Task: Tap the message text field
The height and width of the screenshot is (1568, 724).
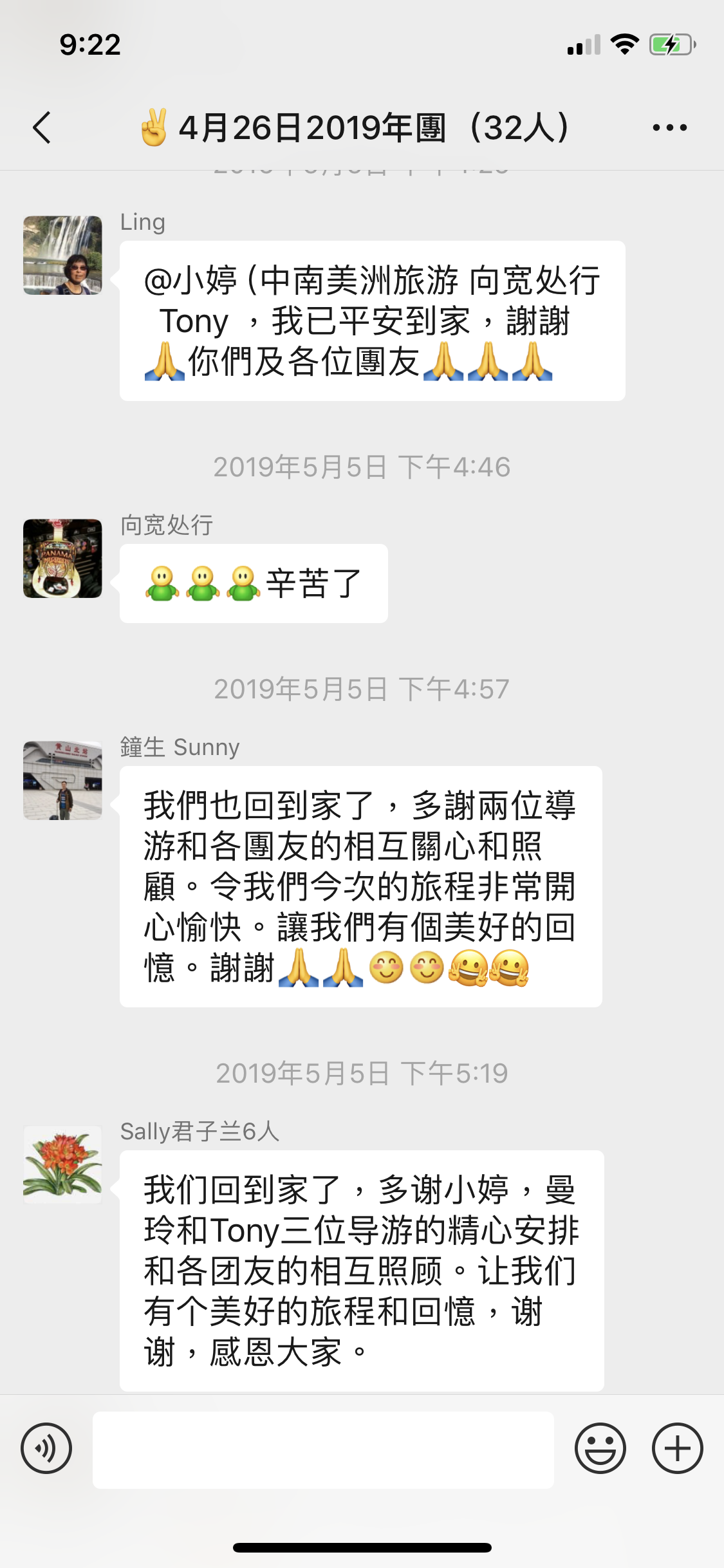Action: [323, 1450]
